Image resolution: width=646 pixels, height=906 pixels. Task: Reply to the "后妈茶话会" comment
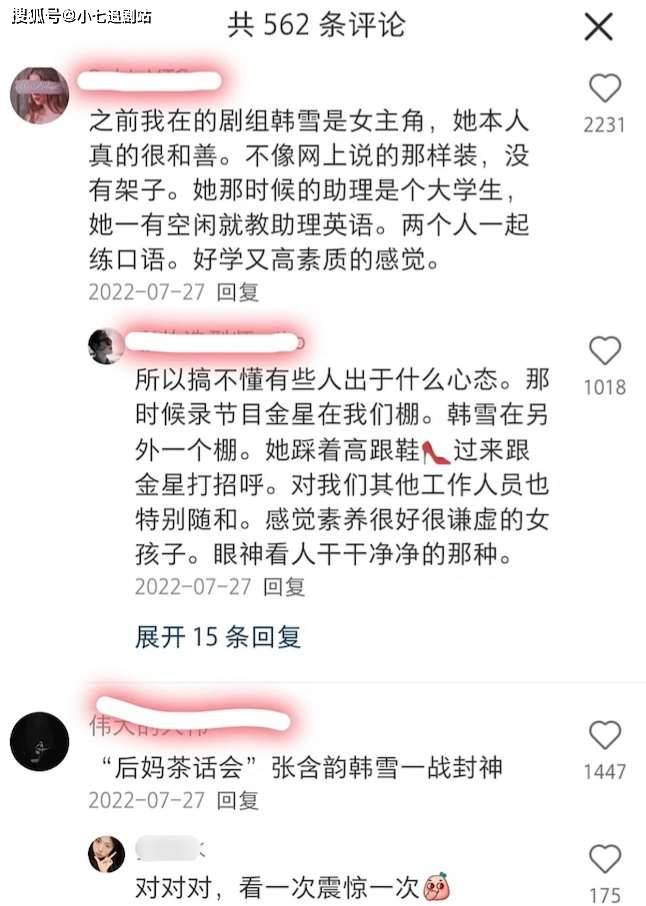[x=238, y=800]
